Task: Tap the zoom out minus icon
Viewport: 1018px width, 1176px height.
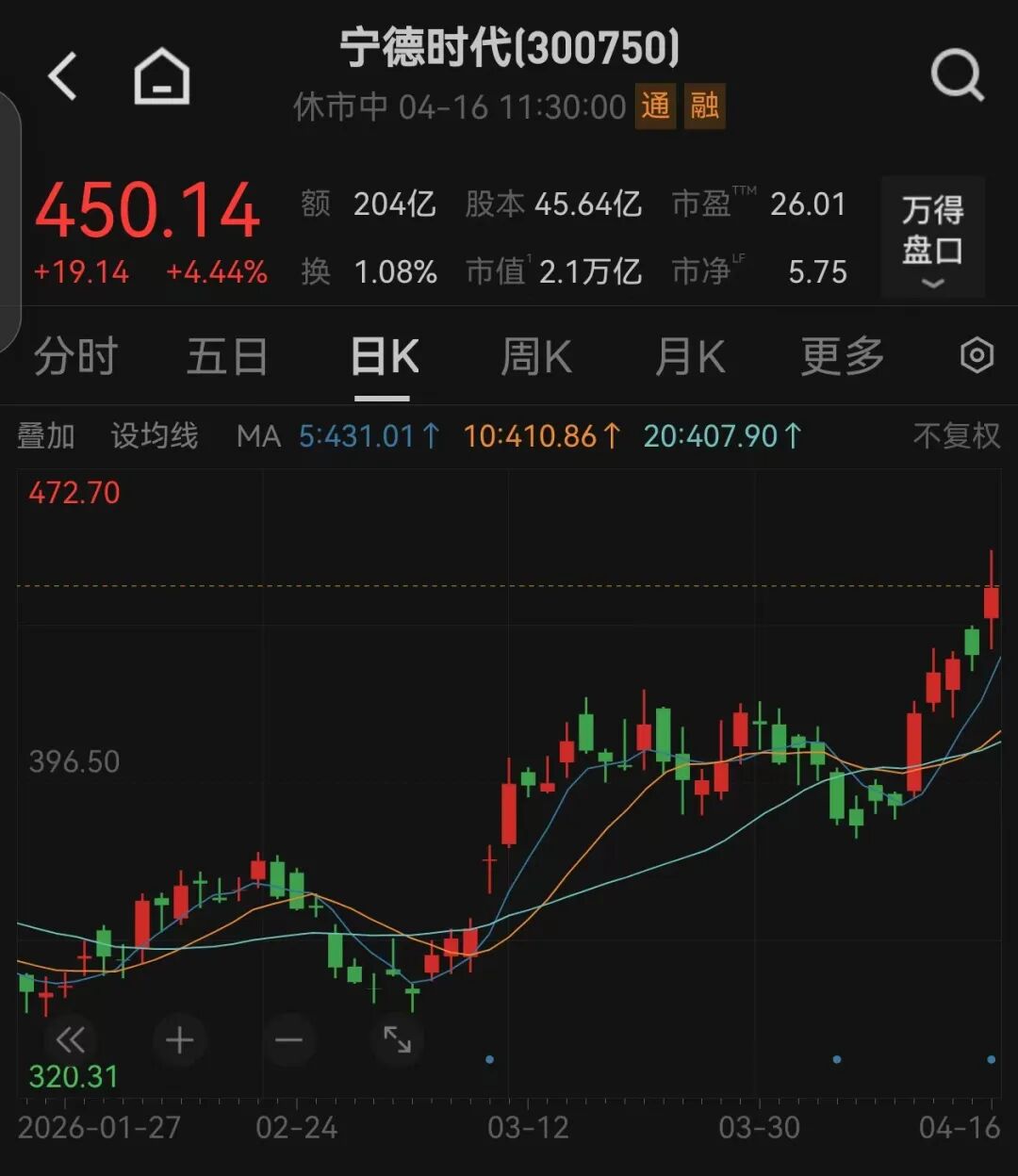Action: coord(289,1040)
